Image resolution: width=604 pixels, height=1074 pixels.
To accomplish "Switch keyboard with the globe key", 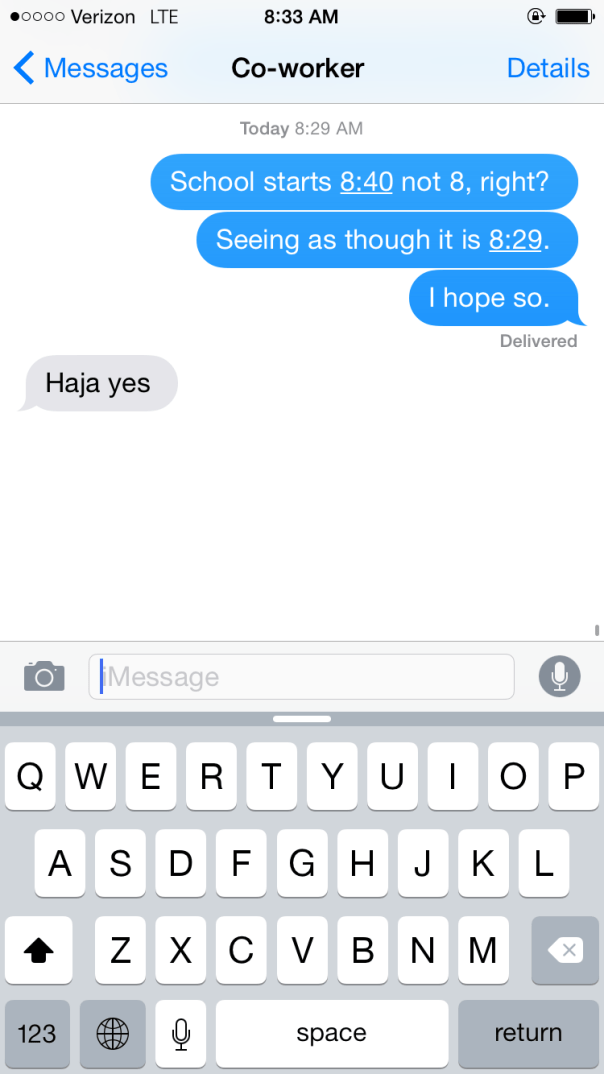I will (x=113, y=1032).
